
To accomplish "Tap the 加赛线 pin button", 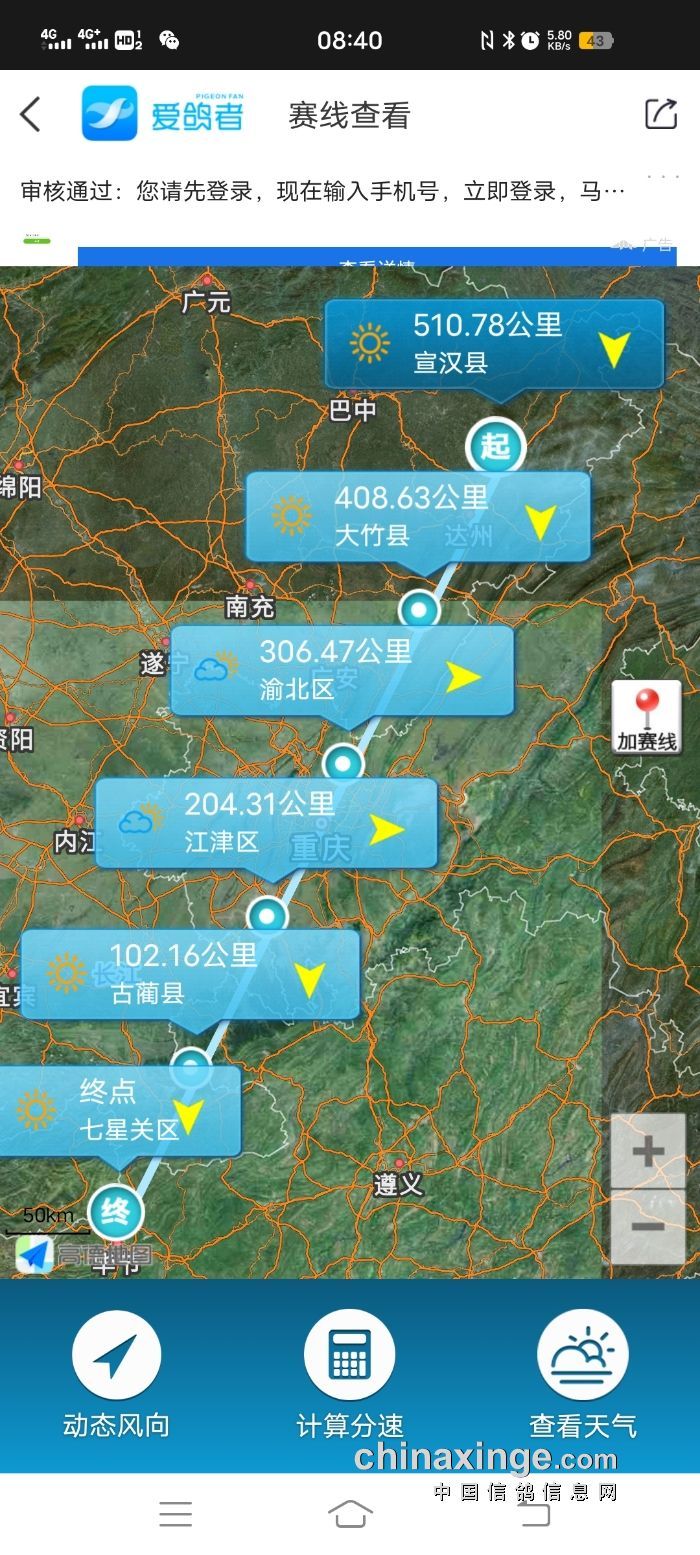I will pyautogui.click(x=647, y=718).
